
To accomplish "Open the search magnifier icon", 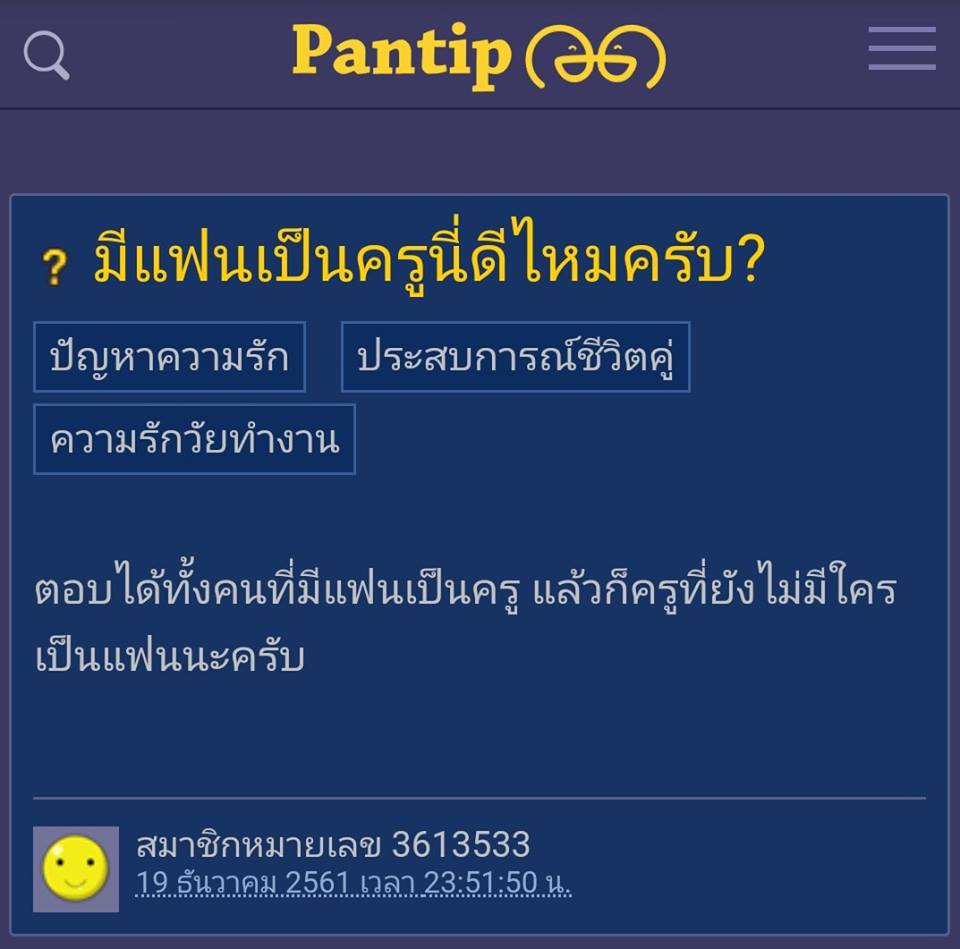I will [46, 54].
